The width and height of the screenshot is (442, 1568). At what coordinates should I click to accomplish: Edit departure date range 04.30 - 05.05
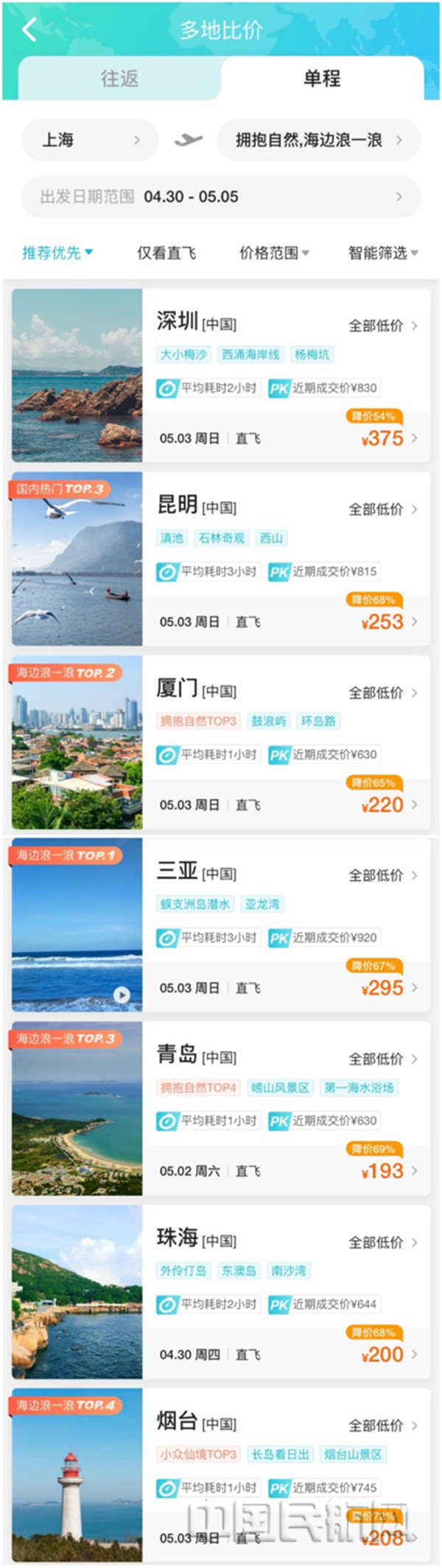(x=221, y=197)
